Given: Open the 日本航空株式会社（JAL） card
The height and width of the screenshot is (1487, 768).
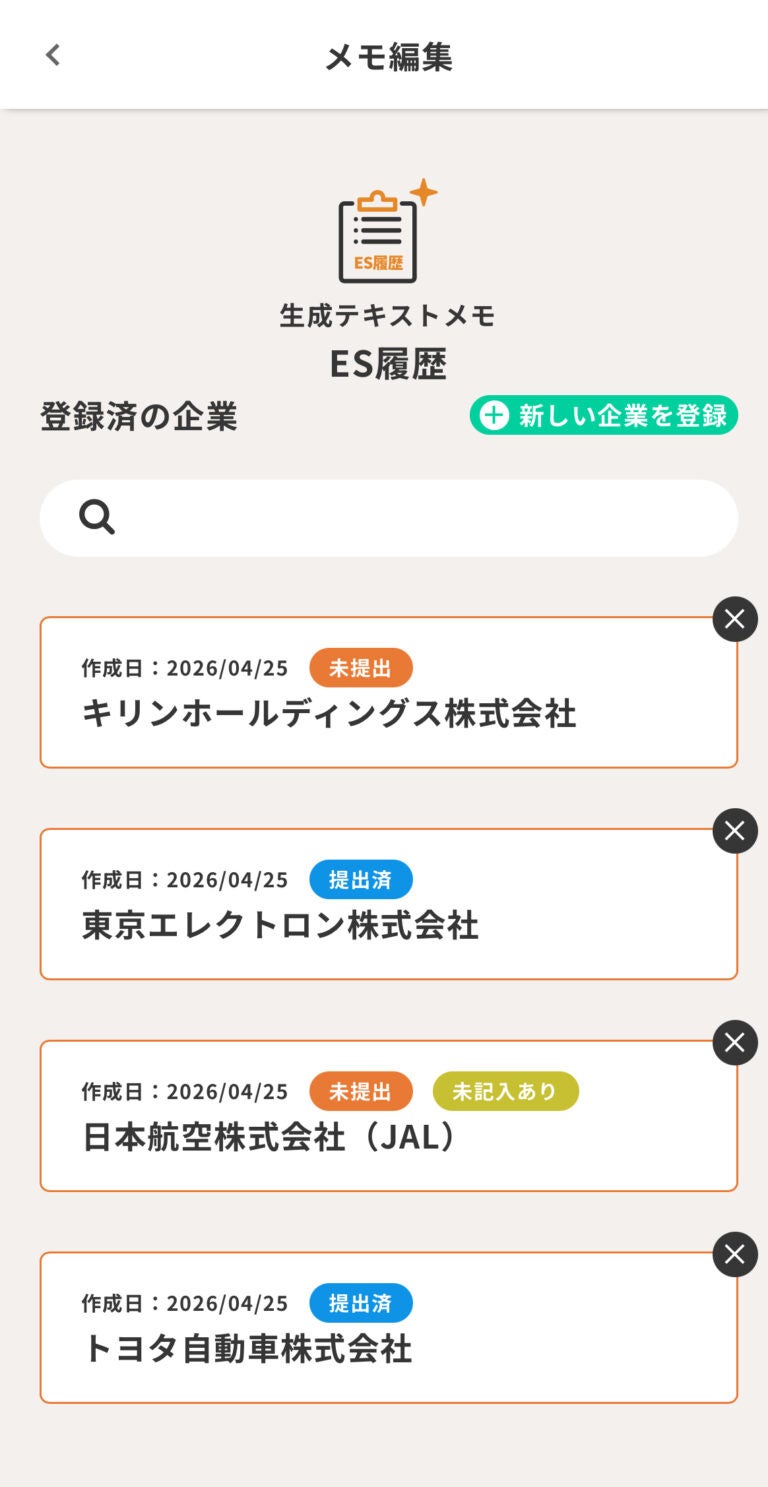Looking at the screenshot, I should click(x=388, y=1116).
